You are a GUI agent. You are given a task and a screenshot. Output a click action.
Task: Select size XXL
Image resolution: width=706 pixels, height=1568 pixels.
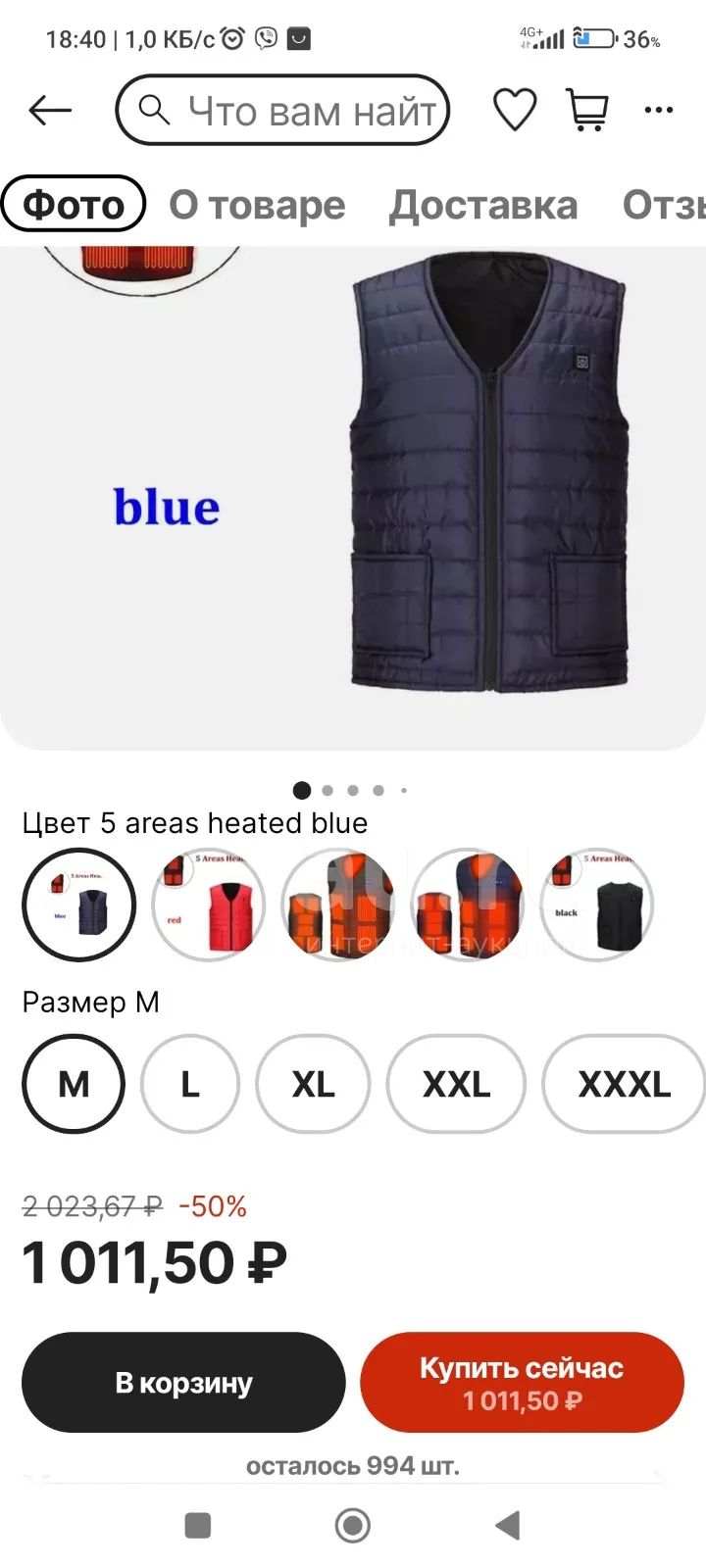456,1084
